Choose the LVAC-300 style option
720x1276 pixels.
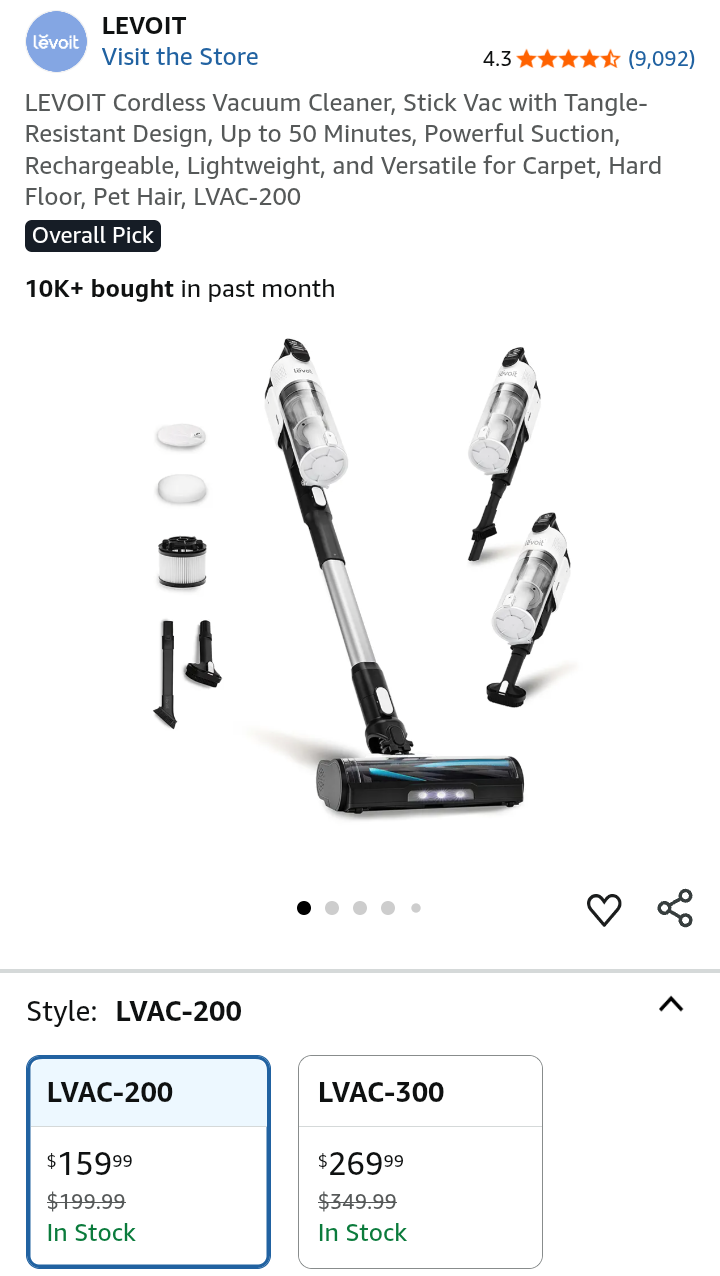420,1162
